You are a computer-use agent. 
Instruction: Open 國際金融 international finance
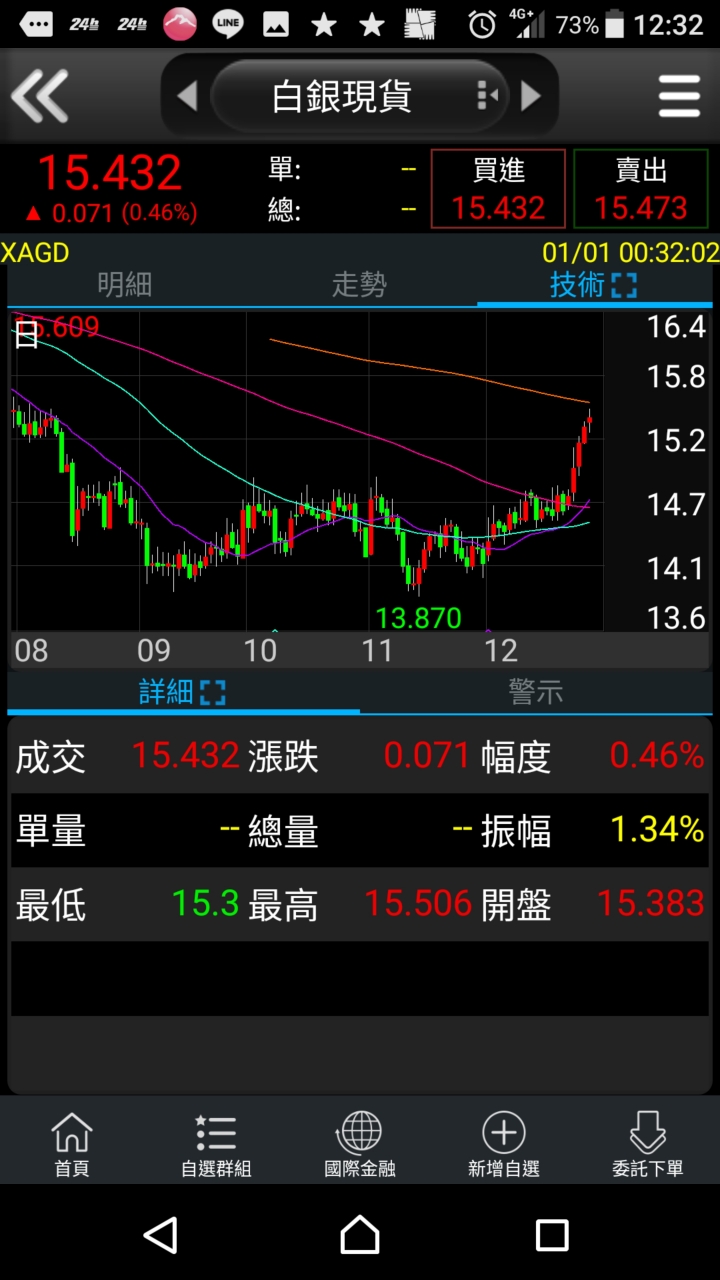[360, 1145]
